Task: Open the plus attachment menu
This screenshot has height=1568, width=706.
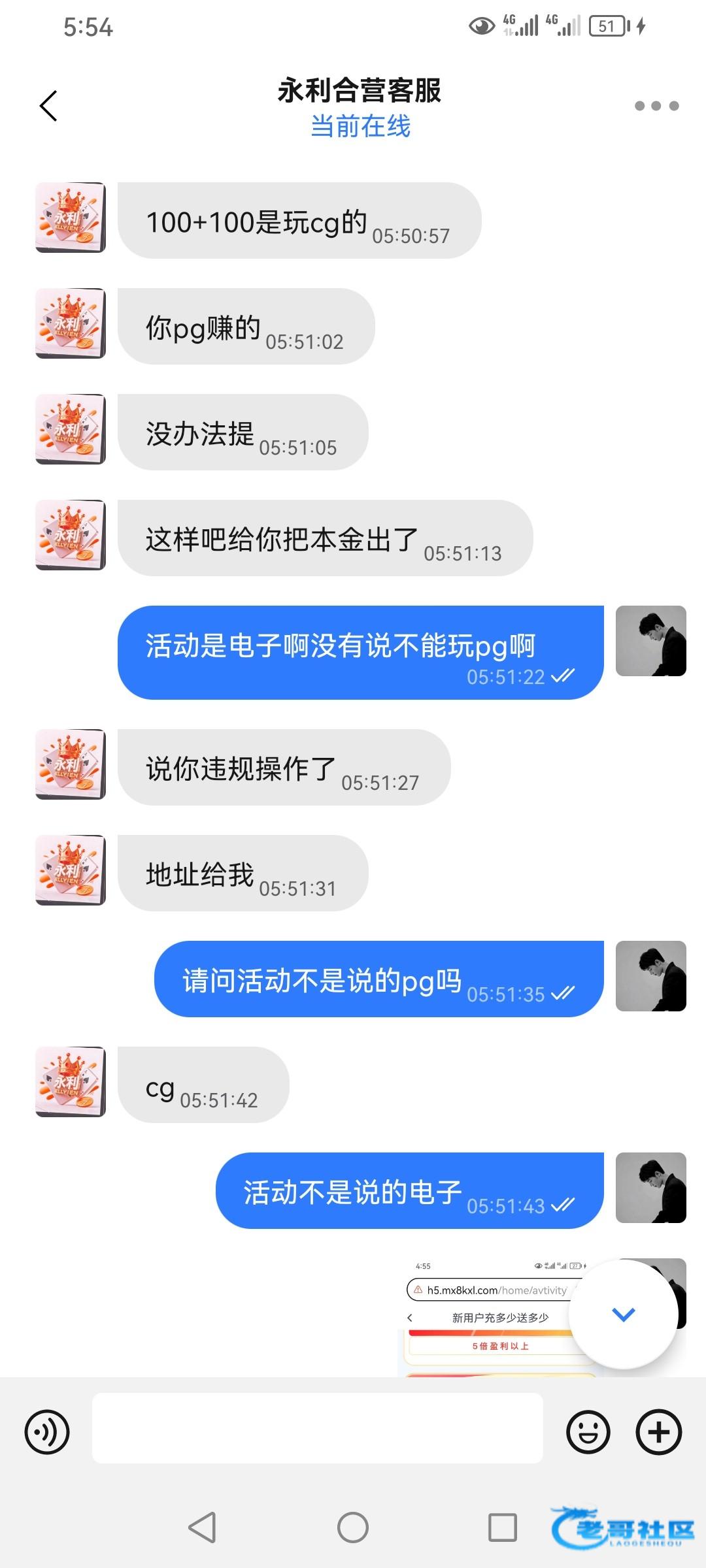Action: point(658,1432)
